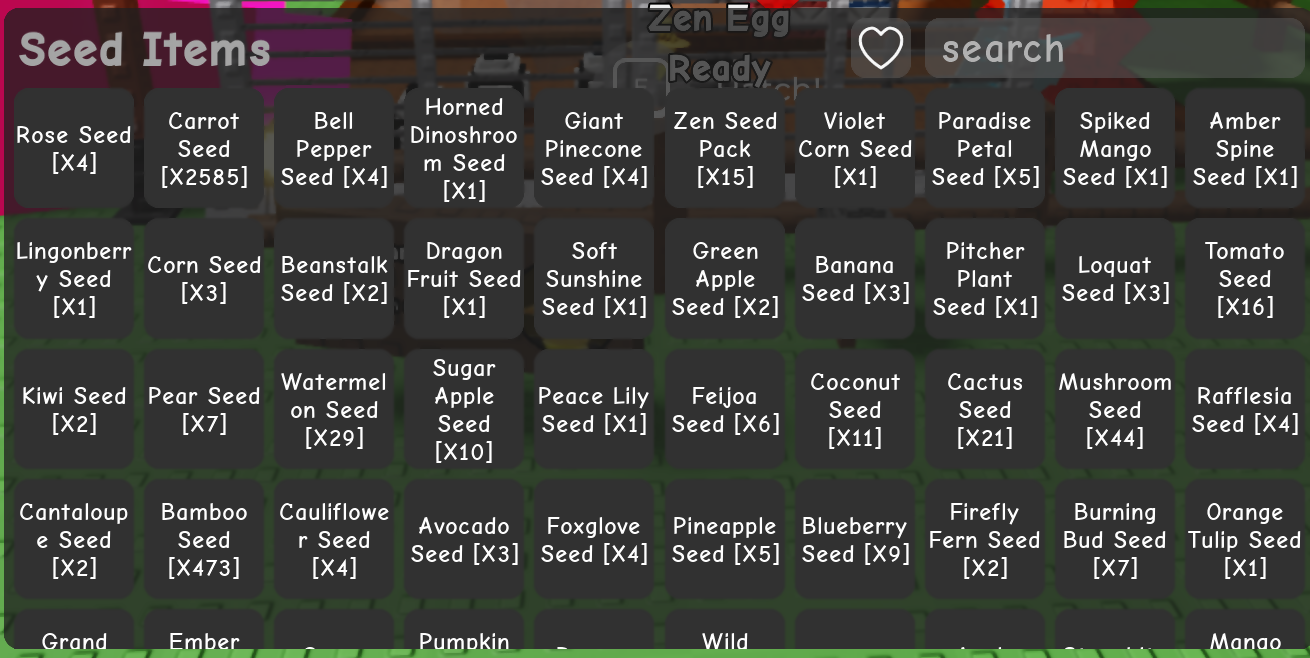
Task: Tap Amber Spine Seed tile
Action: click(x=1245, y=148)
